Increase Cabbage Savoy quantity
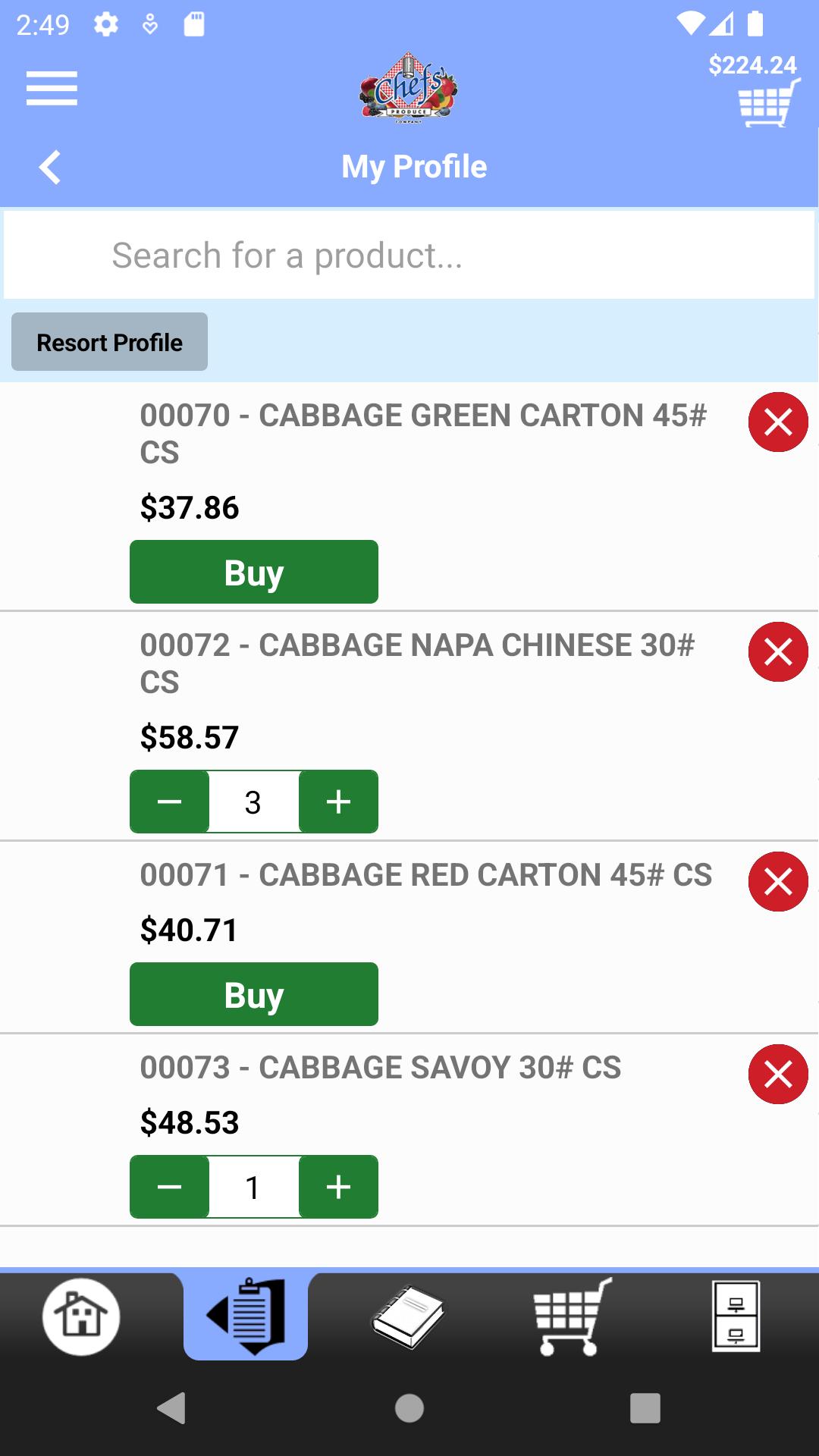This screenshot has height=1456, width=819. [338, 1187]
